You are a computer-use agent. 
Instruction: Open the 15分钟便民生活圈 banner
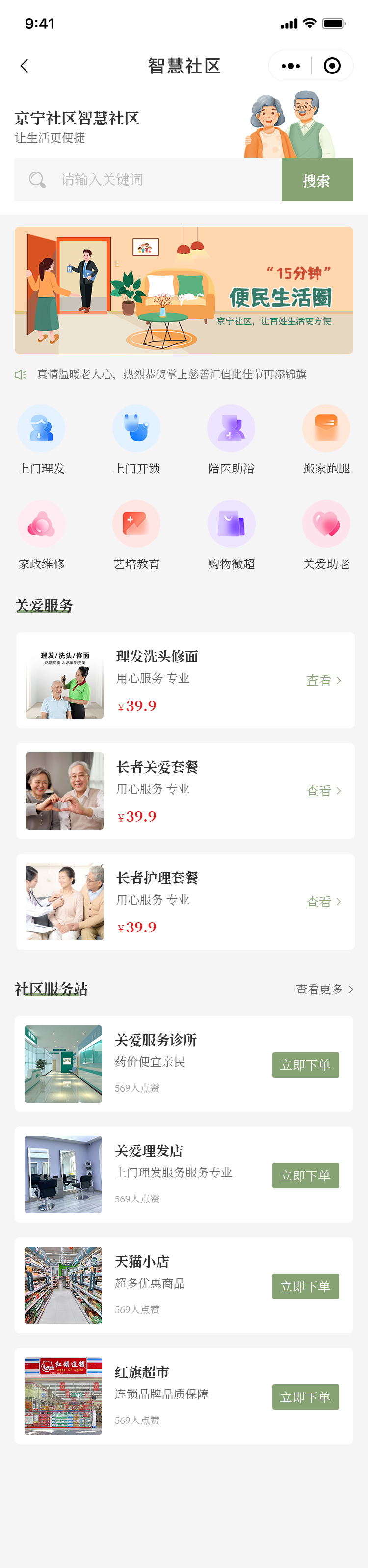point(184,291)
